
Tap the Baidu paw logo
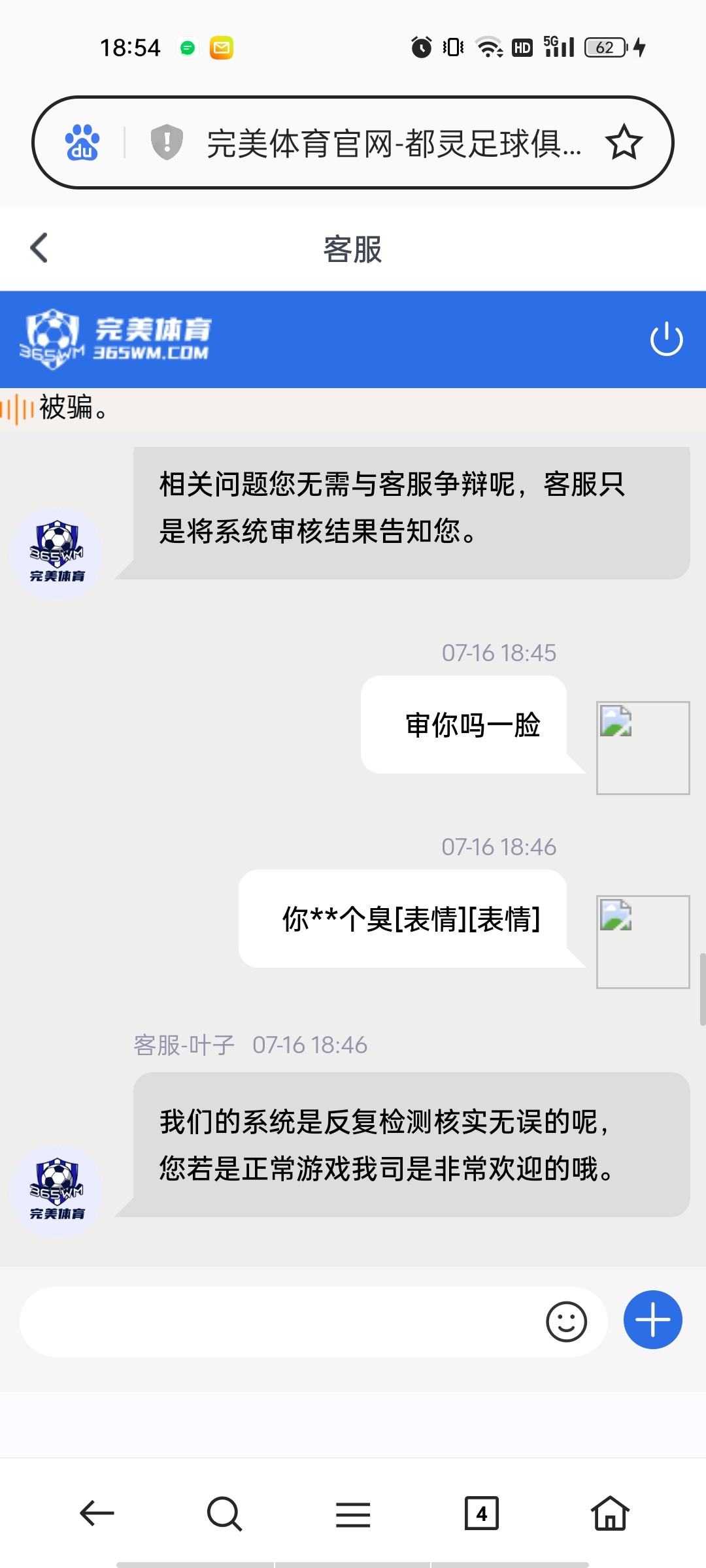(82, 143)
